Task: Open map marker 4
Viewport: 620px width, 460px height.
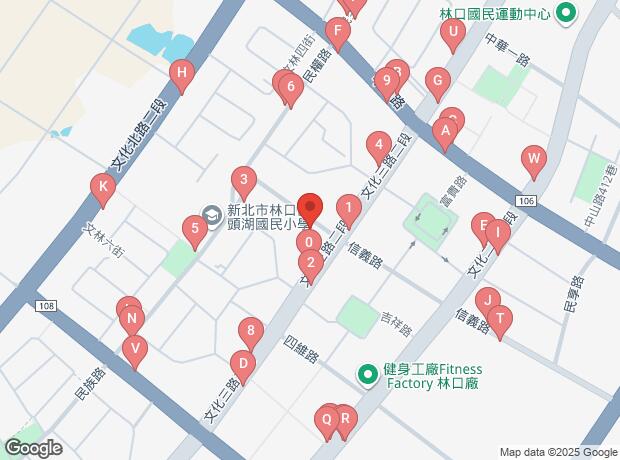Action: [378, 147]
